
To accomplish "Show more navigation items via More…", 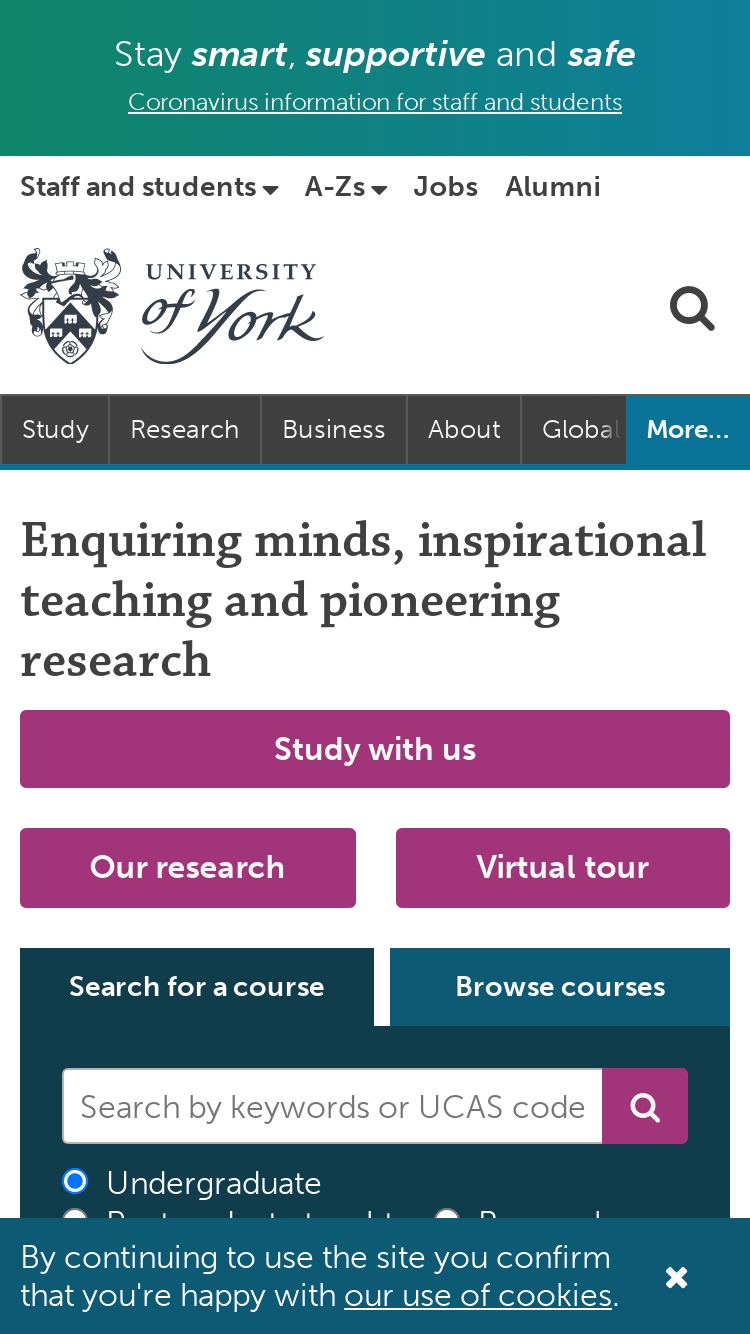I will 688,430.
